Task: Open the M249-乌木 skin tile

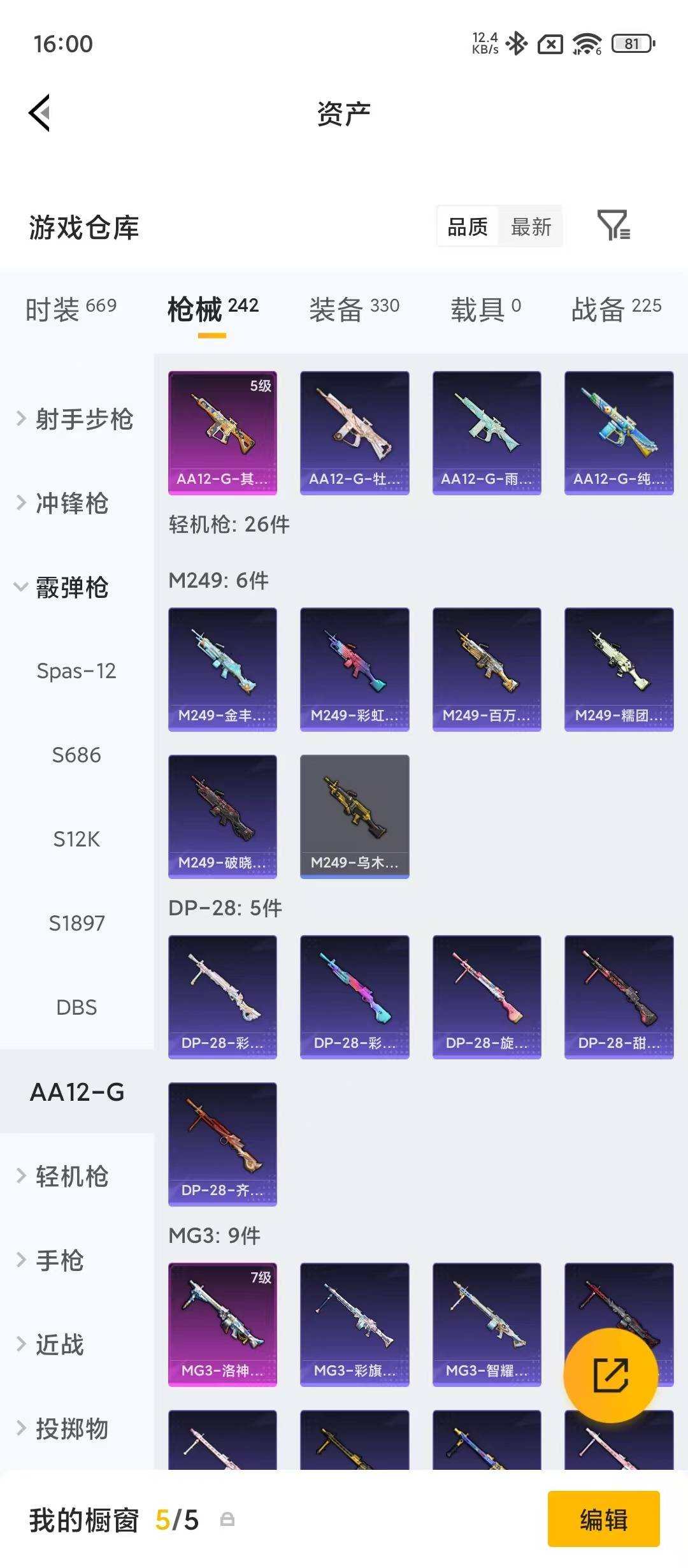Action: pos(354,817)
